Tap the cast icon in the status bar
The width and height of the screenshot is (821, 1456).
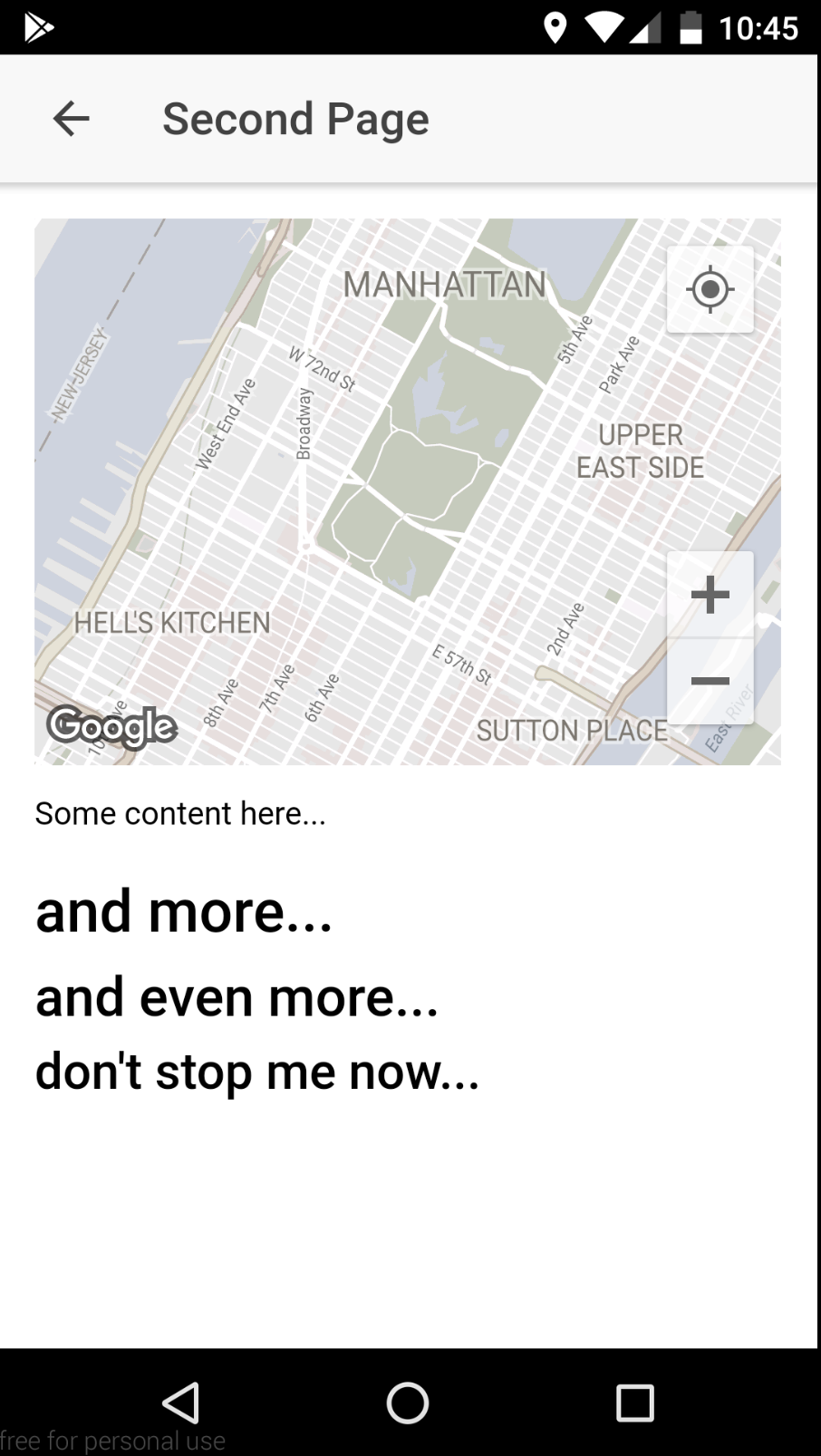pos(38,27)
